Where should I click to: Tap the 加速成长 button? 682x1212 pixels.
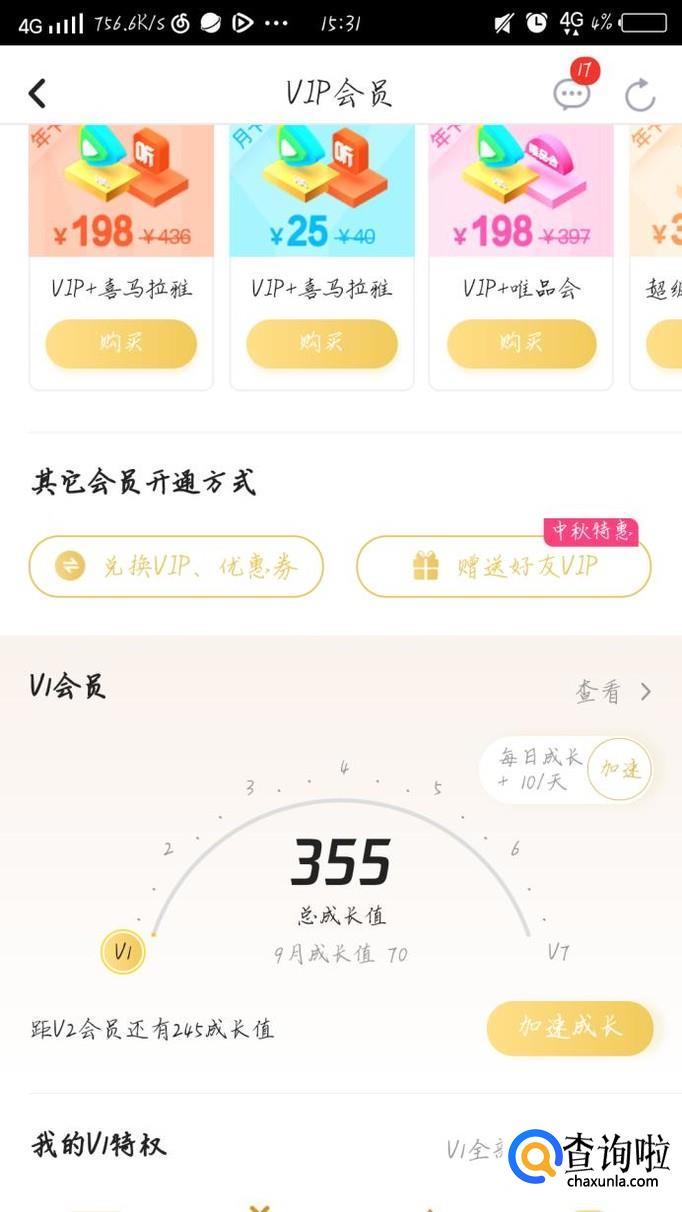pyautogui.click(x=570, y=1028)
